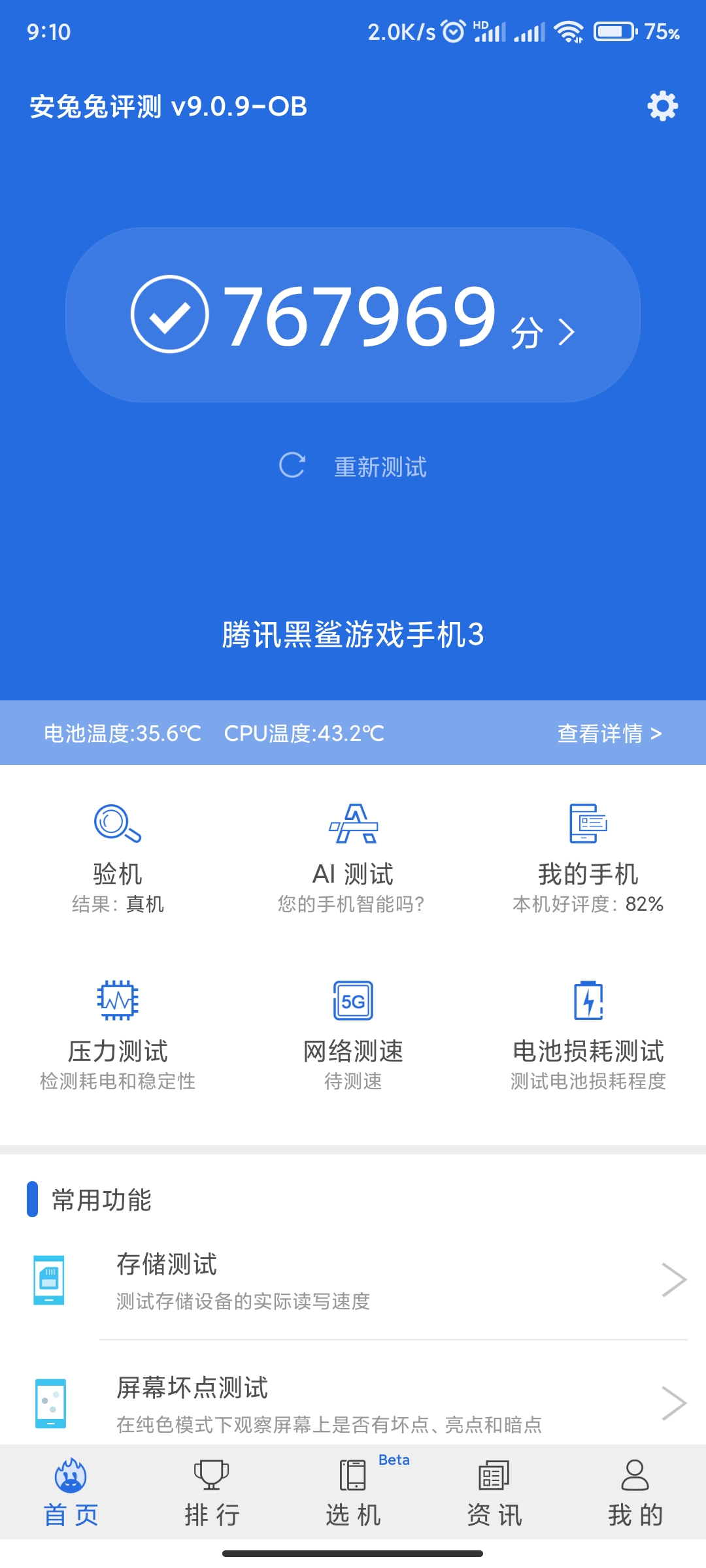Open the 767969 score details
This screenshot has height=1568, width=706.
(353, 316)
